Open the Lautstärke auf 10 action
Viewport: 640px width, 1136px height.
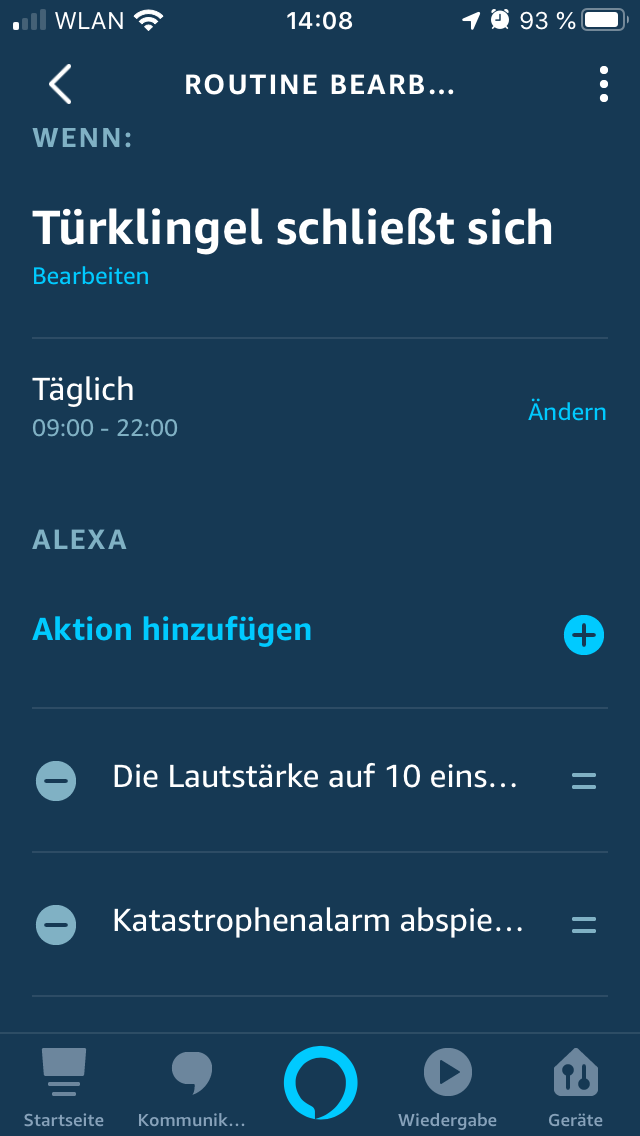click(315, 777)
